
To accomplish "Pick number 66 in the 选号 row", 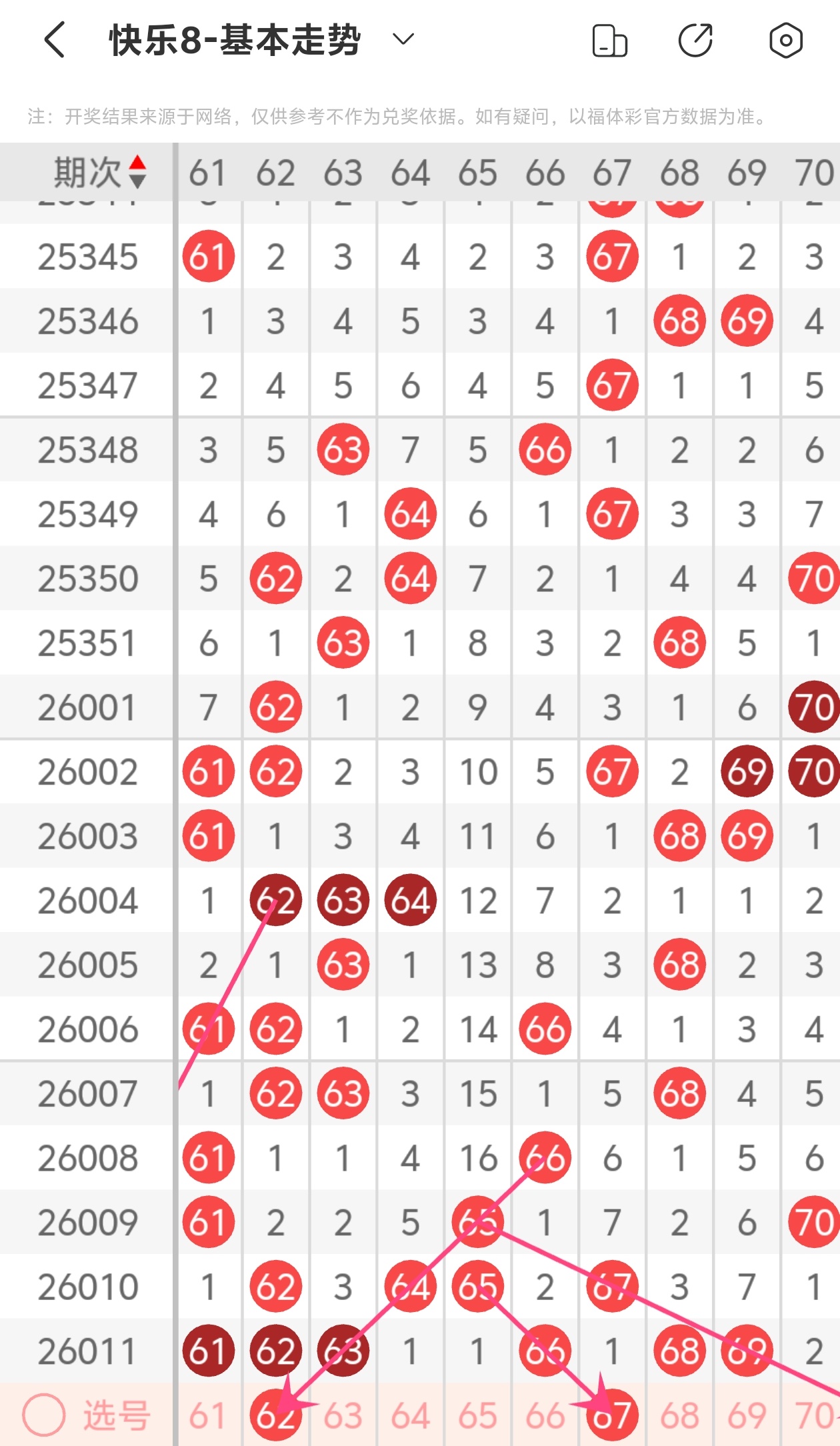I will 545,1415.
